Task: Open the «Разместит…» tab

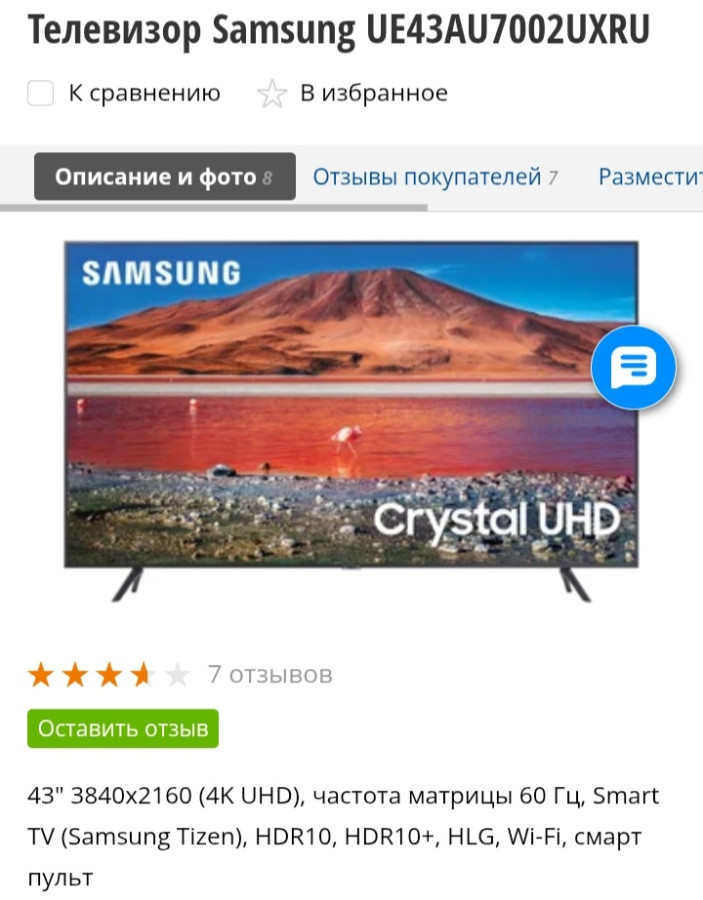Action: [x=649, y=178]
